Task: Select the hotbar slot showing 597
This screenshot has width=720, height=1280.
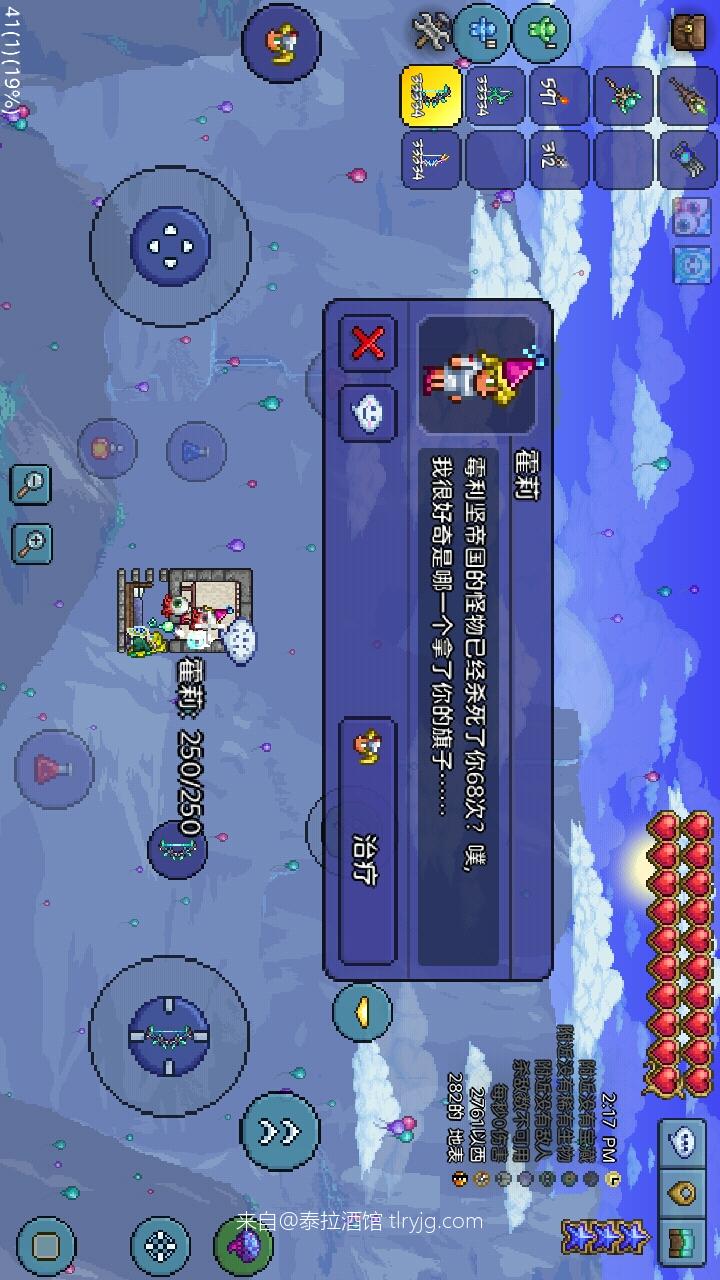Action: coord(558,96)
